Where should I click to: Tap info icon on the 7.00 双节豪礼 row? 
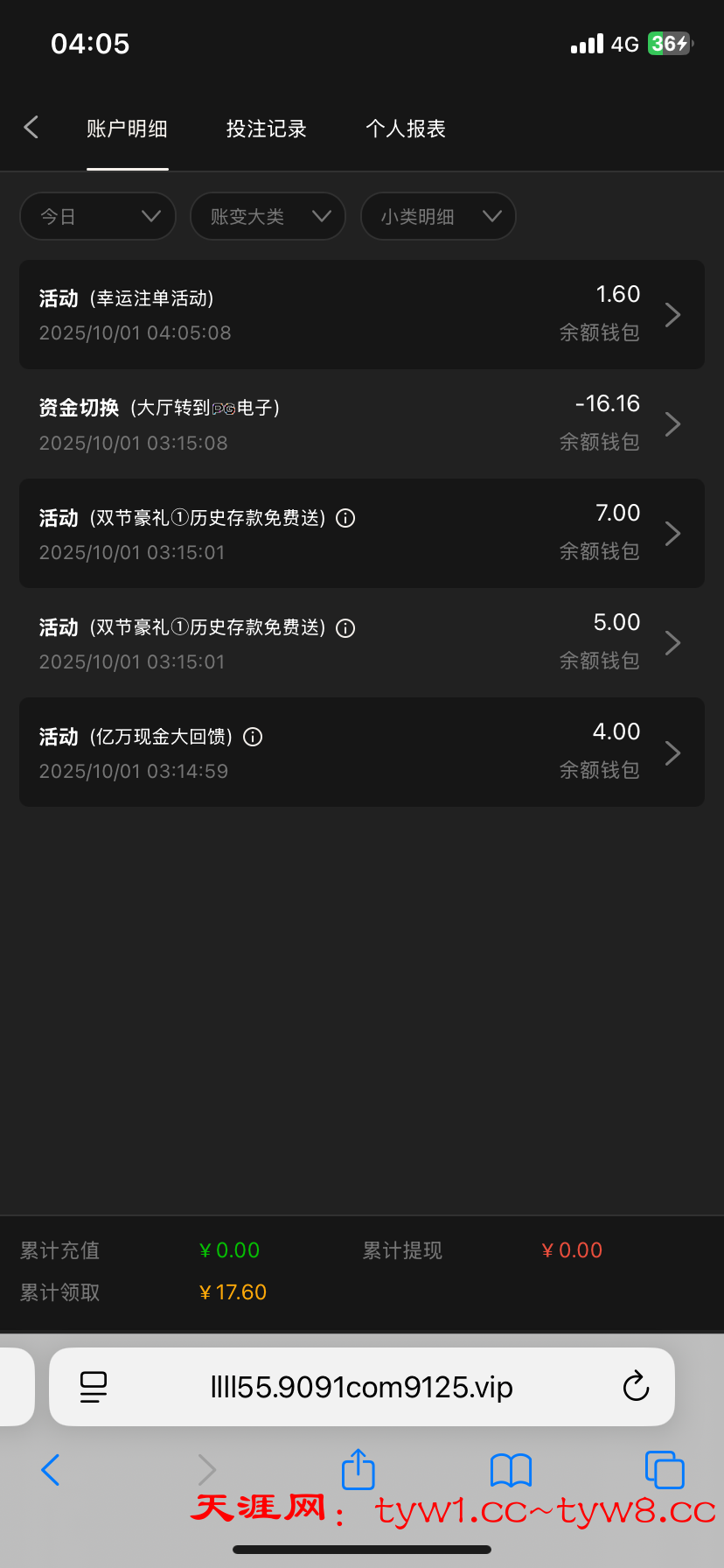click(x=345, y=518)
